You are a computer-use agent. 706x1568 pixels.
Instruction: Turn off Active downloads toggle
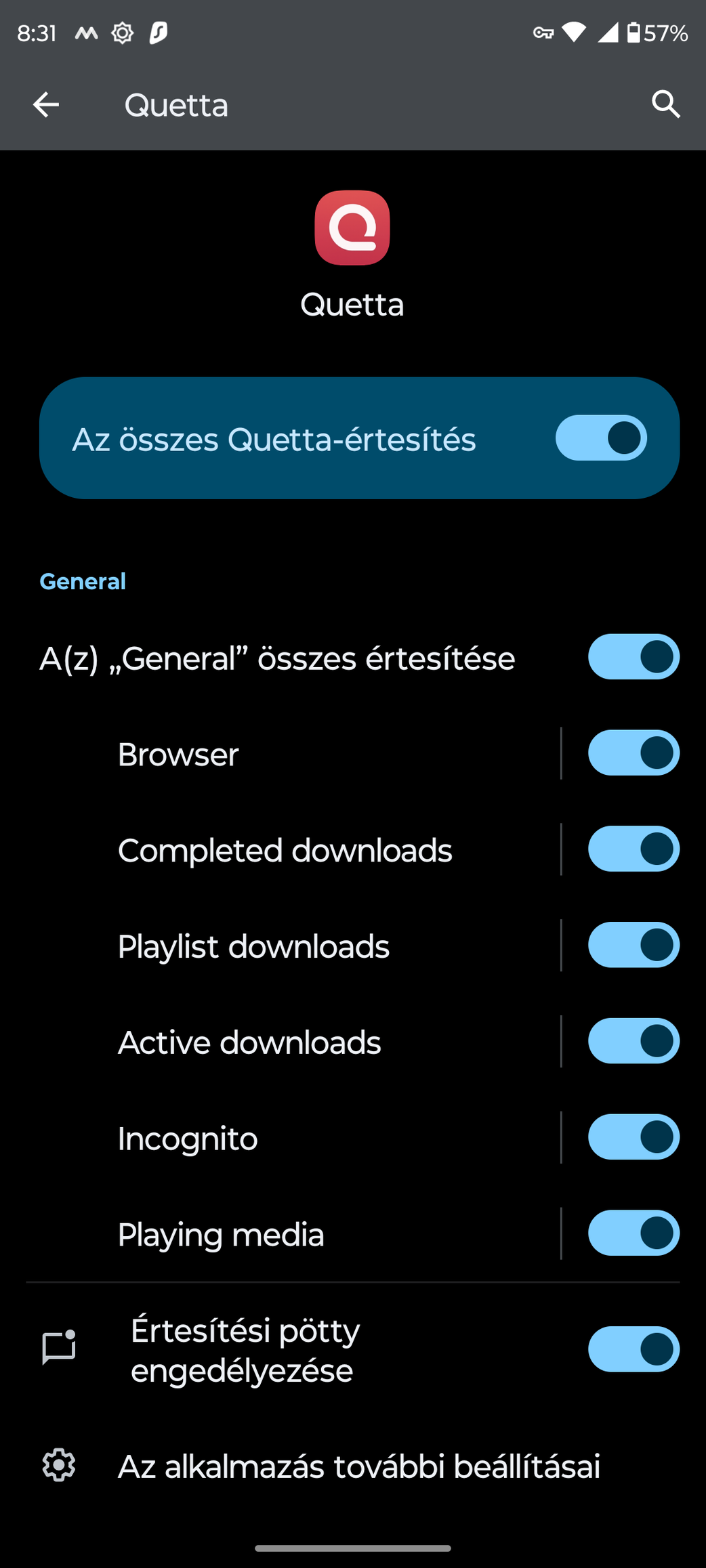point(634,1041)
